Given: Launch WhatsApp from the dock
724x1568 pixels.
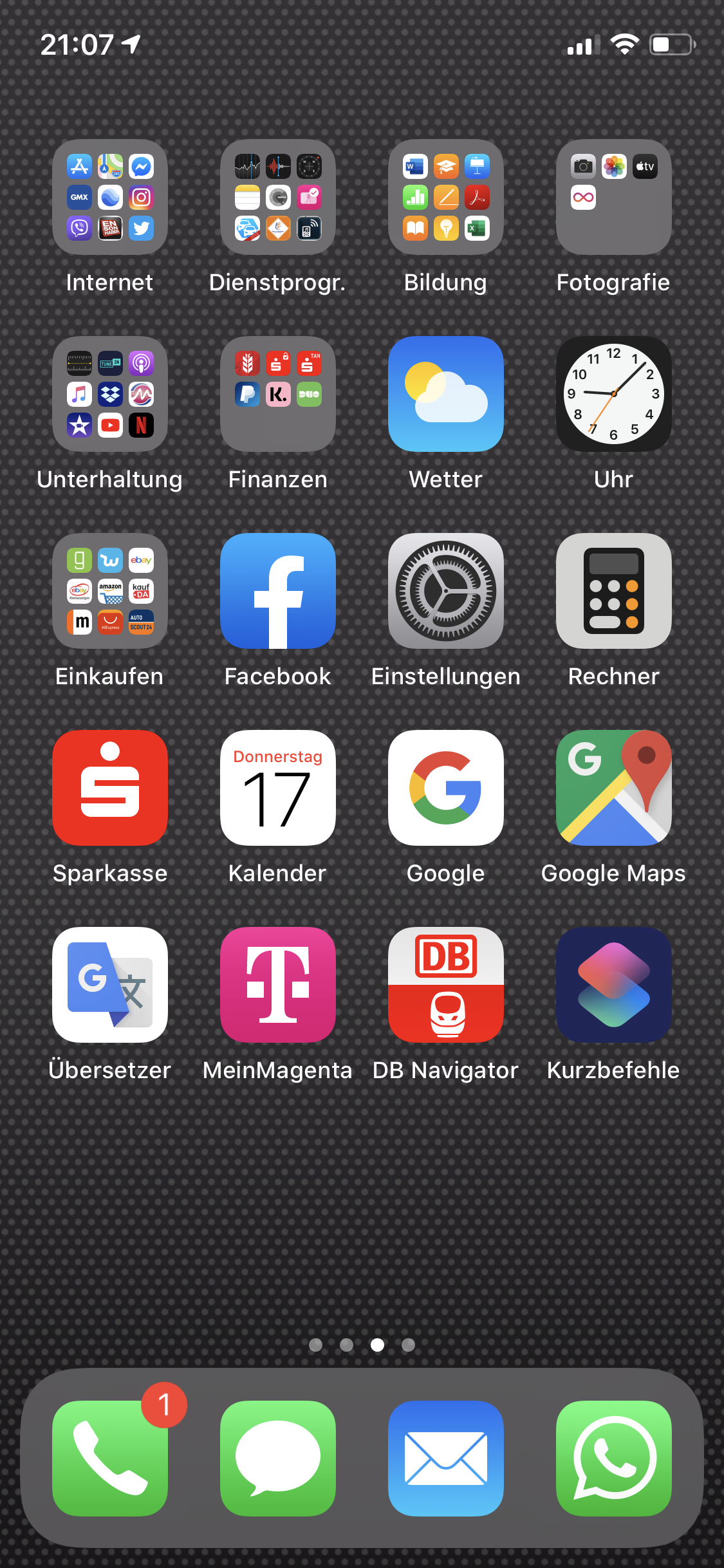Looking at the screenshot, I should click(x=614, y=1459).
